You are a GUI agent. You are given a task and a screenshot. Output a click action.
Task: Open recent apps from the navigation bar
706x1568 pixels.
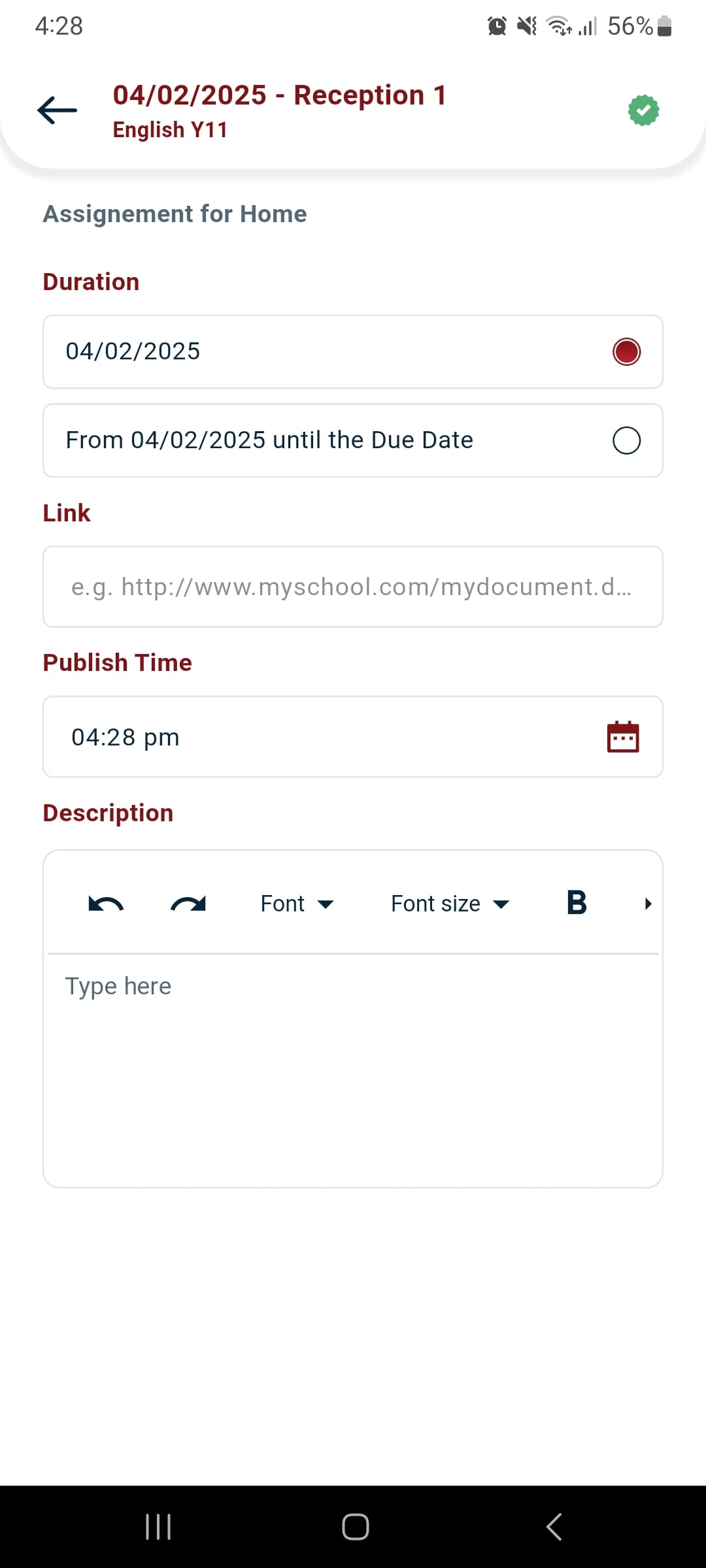[158, 1527]
